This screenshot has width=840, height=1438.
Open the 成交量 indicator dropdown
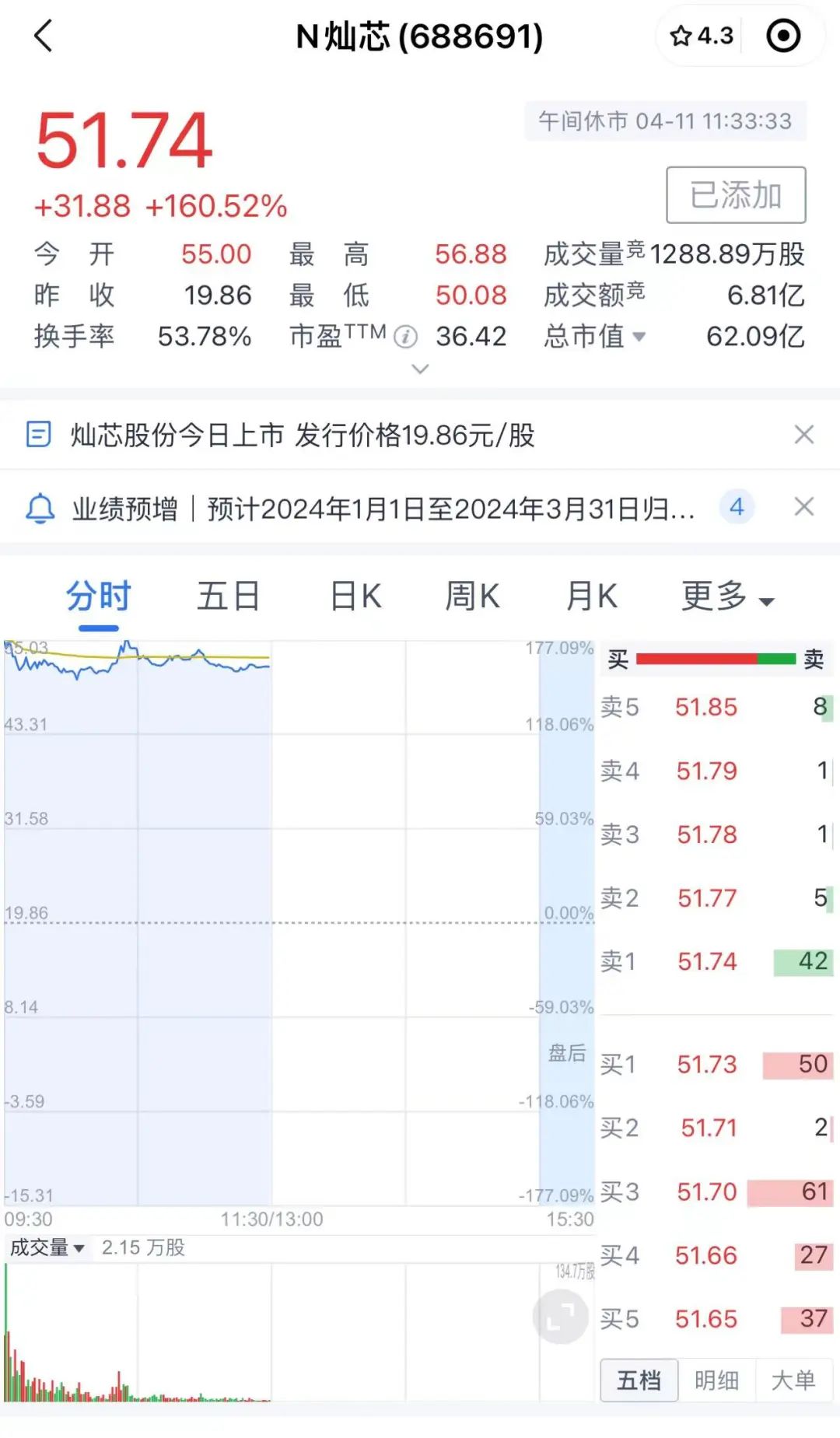point(47,1247)
